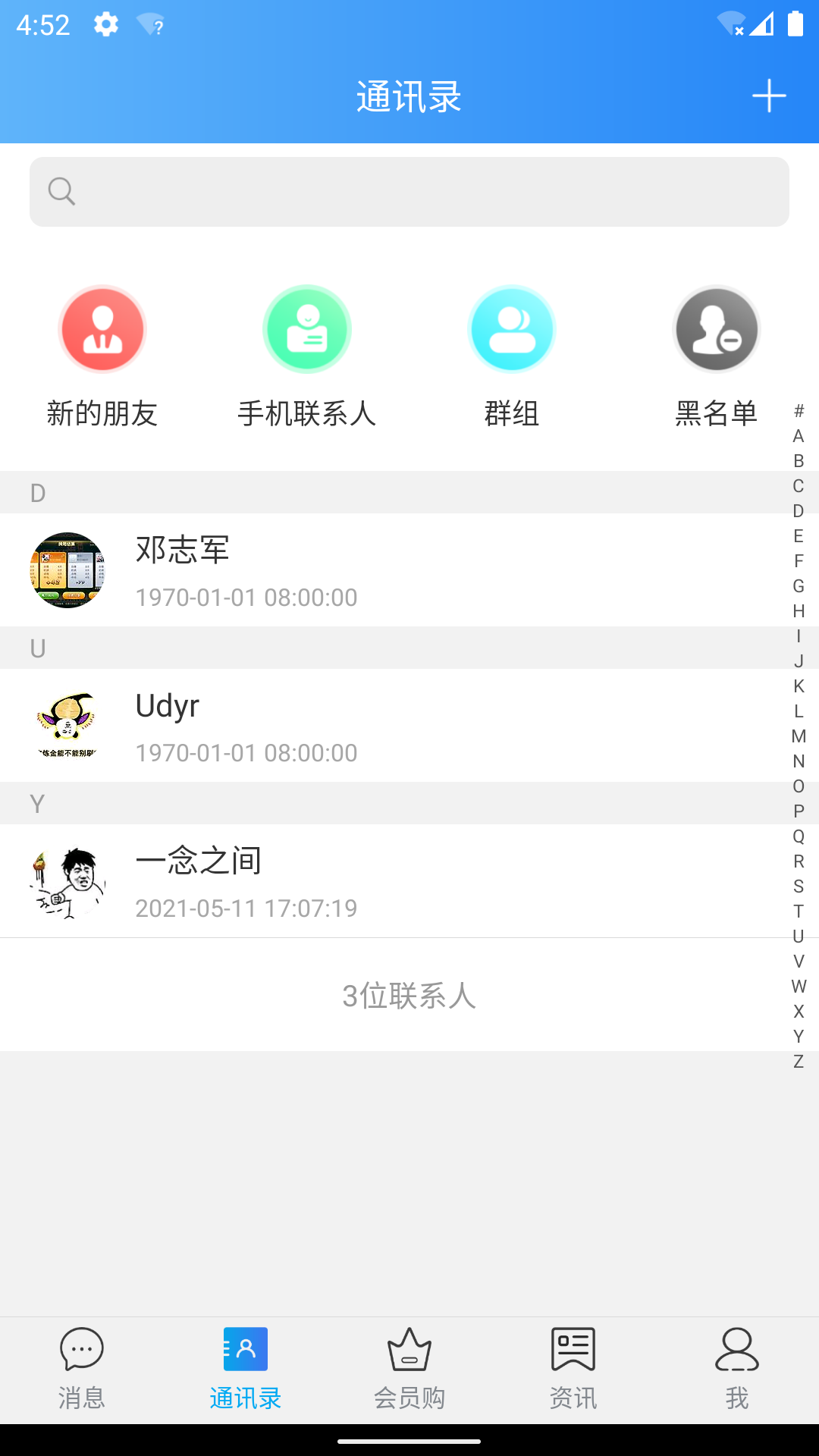Select the 通讯录 tab
819x1456 pixels.
pyautogui.click(x=246, y=1369)
